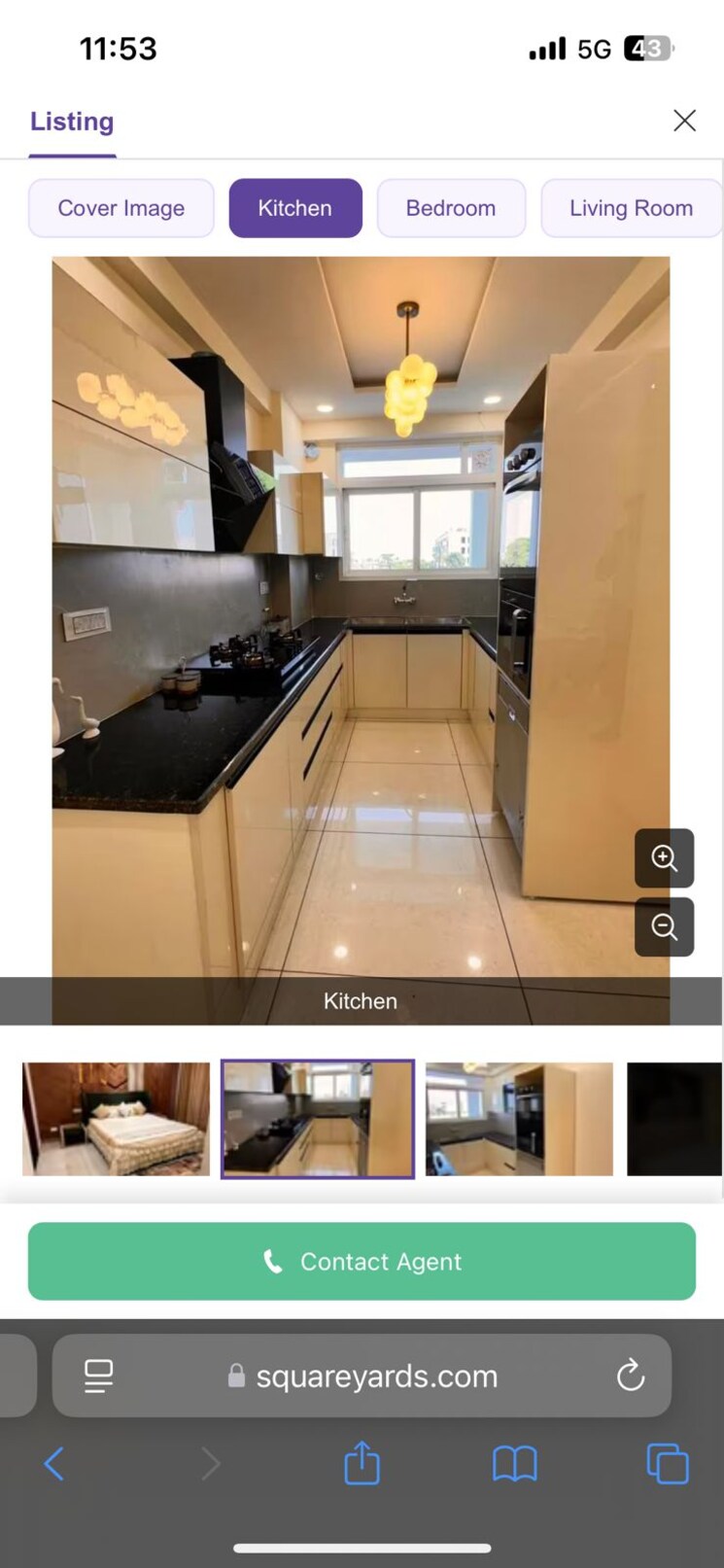Tap the Safari share icon
Screen dimensions: 724x1568
(361, 1462)
